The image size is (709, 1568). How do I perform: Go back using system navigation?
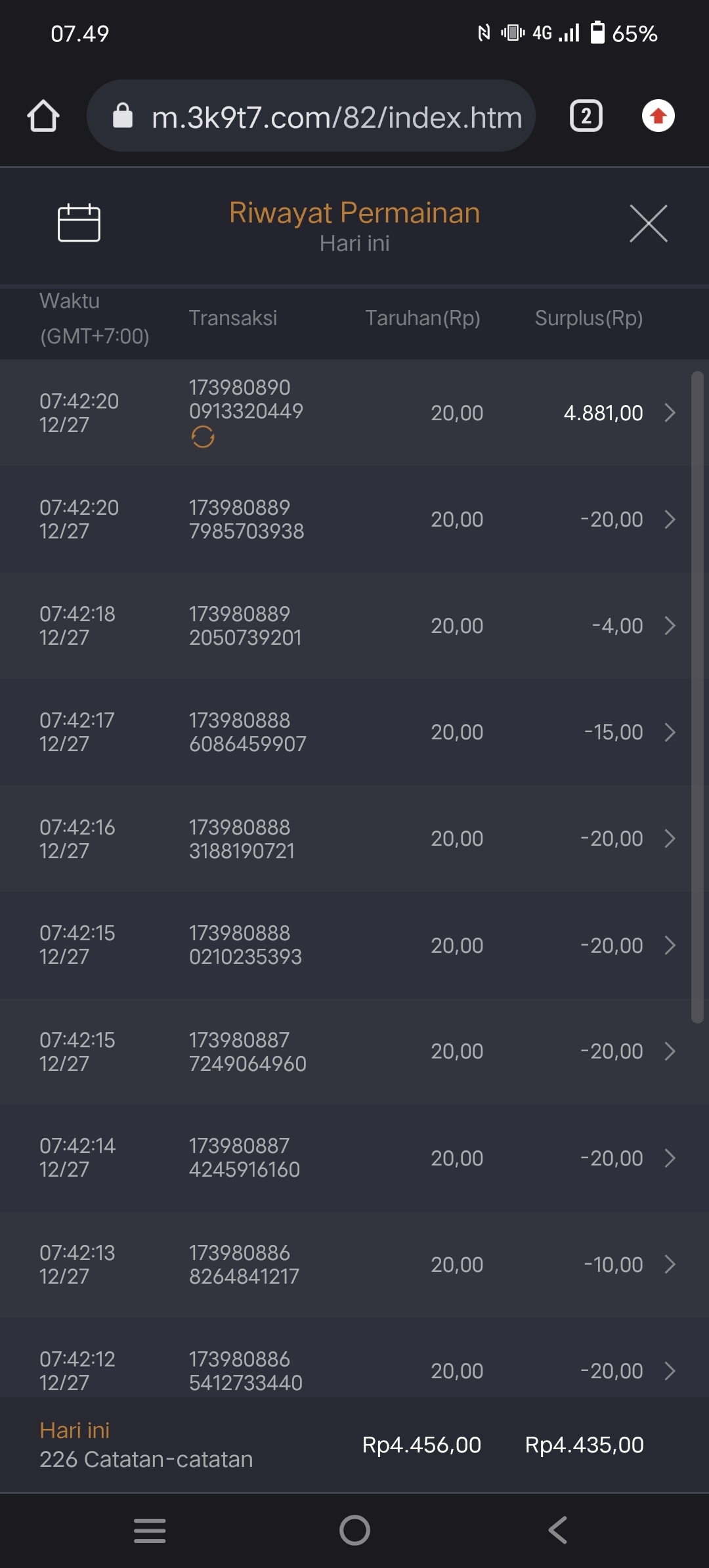(557, 1530)
